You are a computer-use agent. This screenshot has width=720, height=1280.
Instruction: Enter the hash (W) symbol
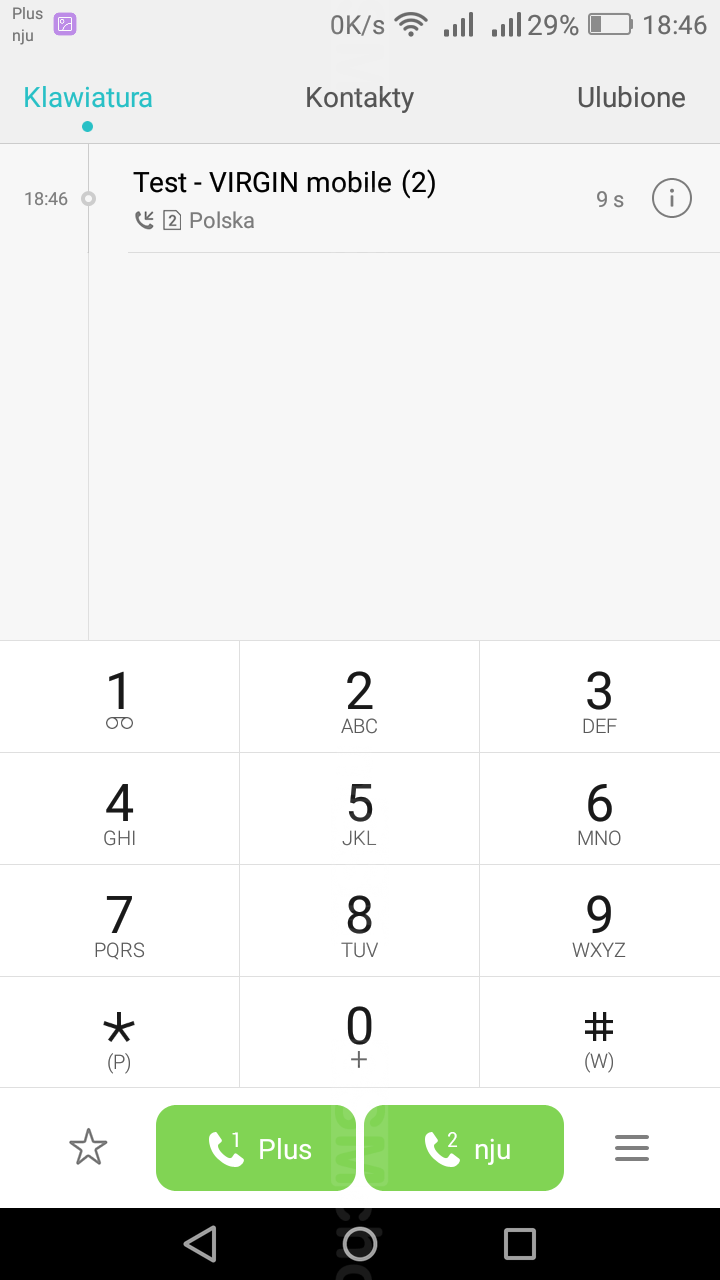pos(599,1034)
